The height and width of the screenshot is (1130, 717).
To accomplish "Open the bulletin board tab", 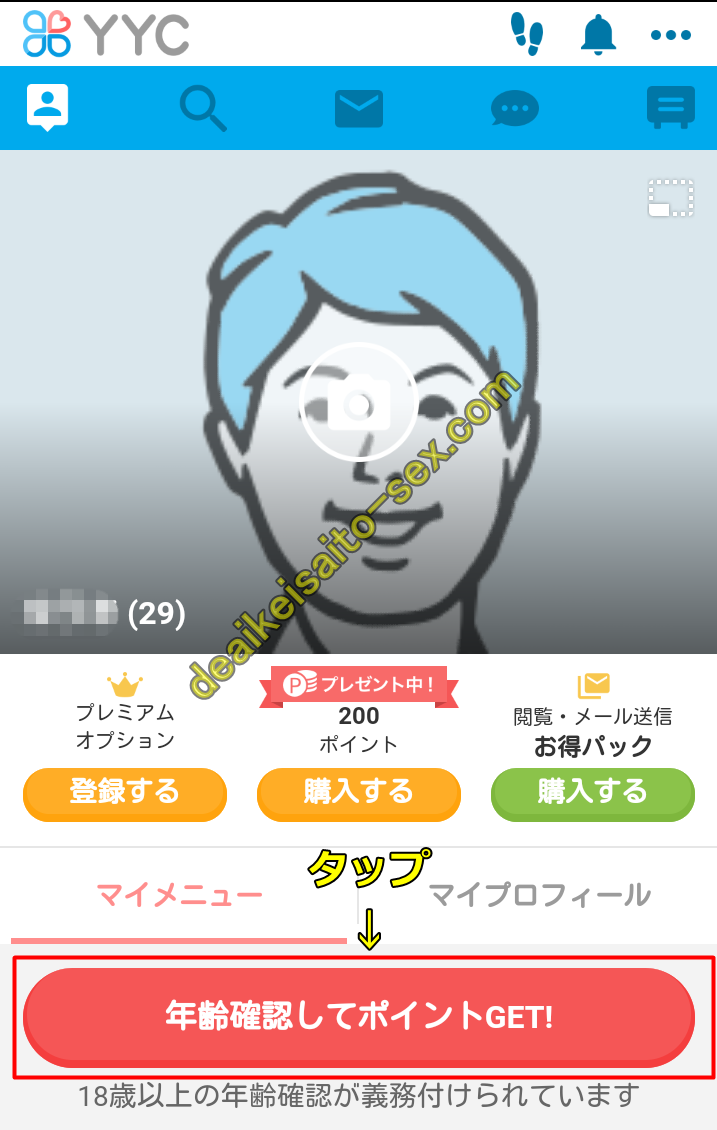I will click(670, 108).
